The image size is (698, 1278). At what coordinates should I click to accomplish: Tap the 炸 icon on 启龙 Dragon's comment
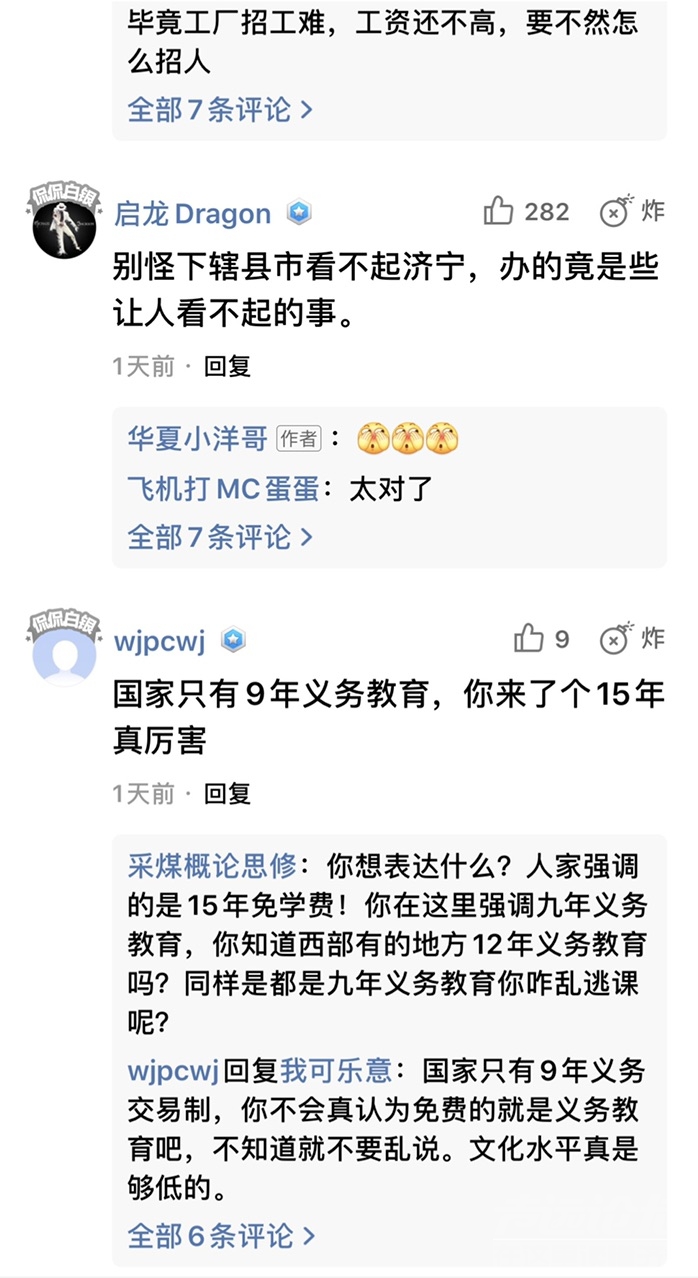coord(616,212)
